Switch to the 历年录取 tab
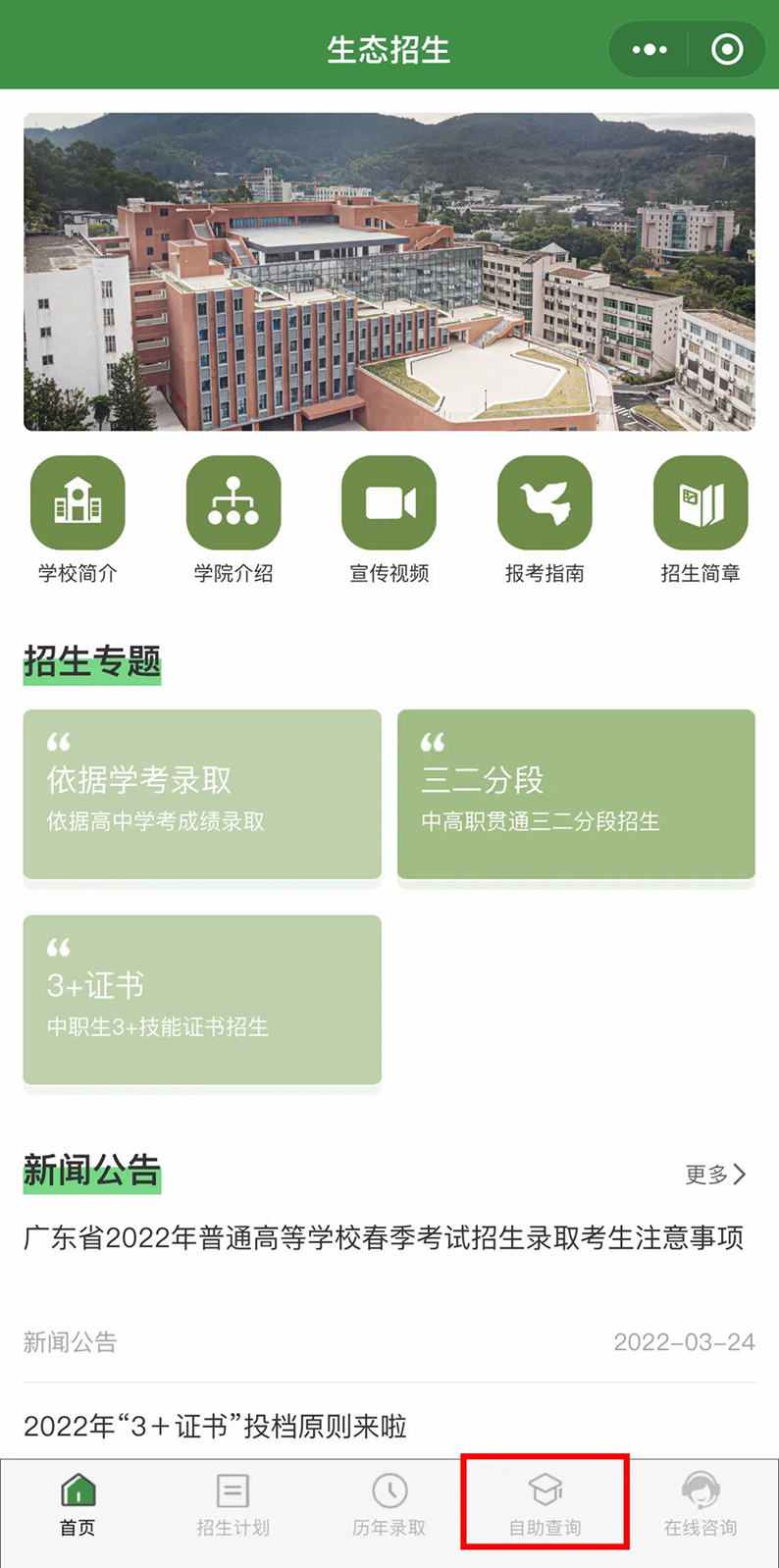This screenshot has height=1568, width=779. tap(389, 1504)
